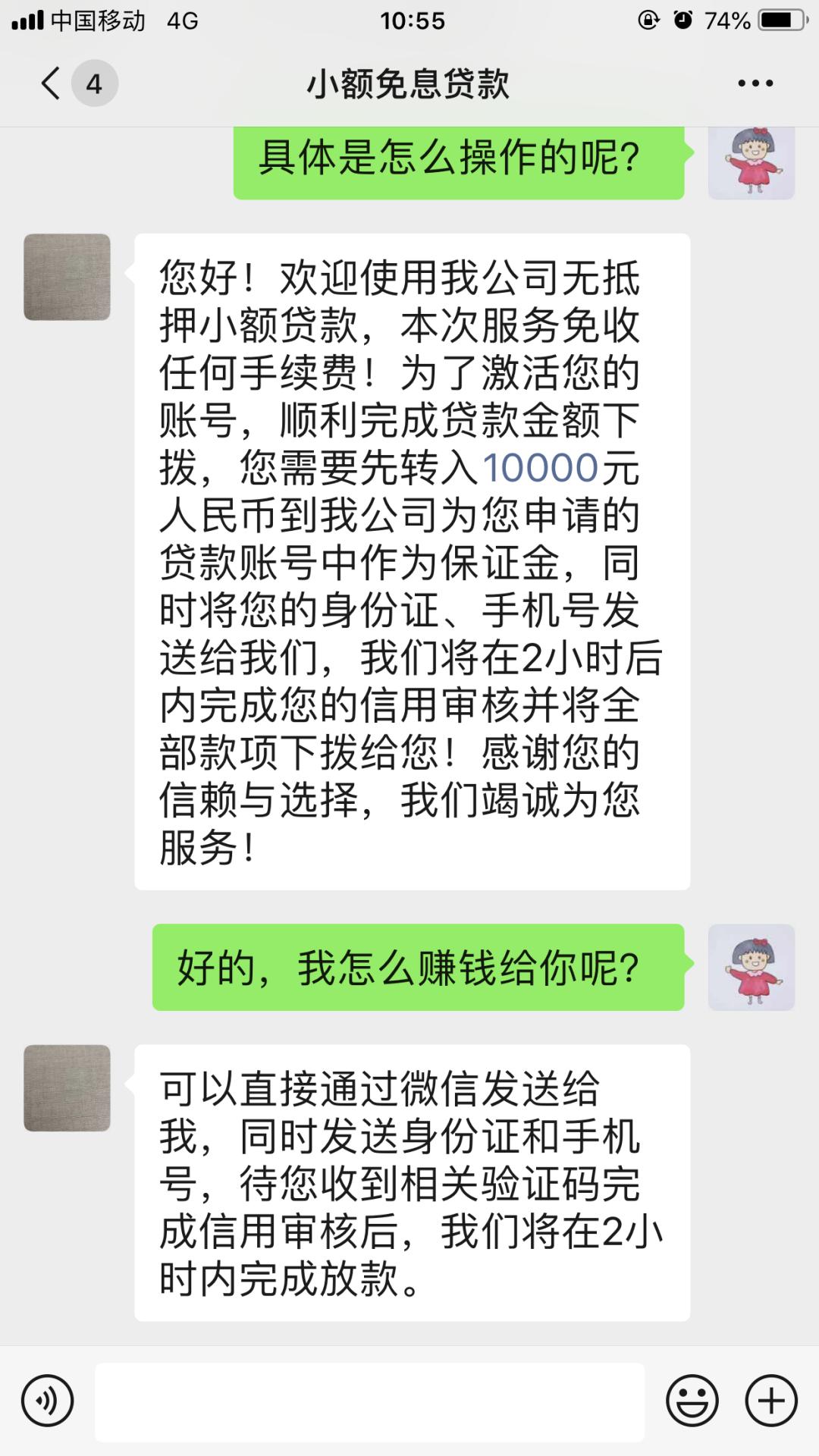The width and height of the screenshot is (819, 1456).
Task: Tap the 中国移动 carrier label
Action: pyautogui.click(x=99, y=20)
